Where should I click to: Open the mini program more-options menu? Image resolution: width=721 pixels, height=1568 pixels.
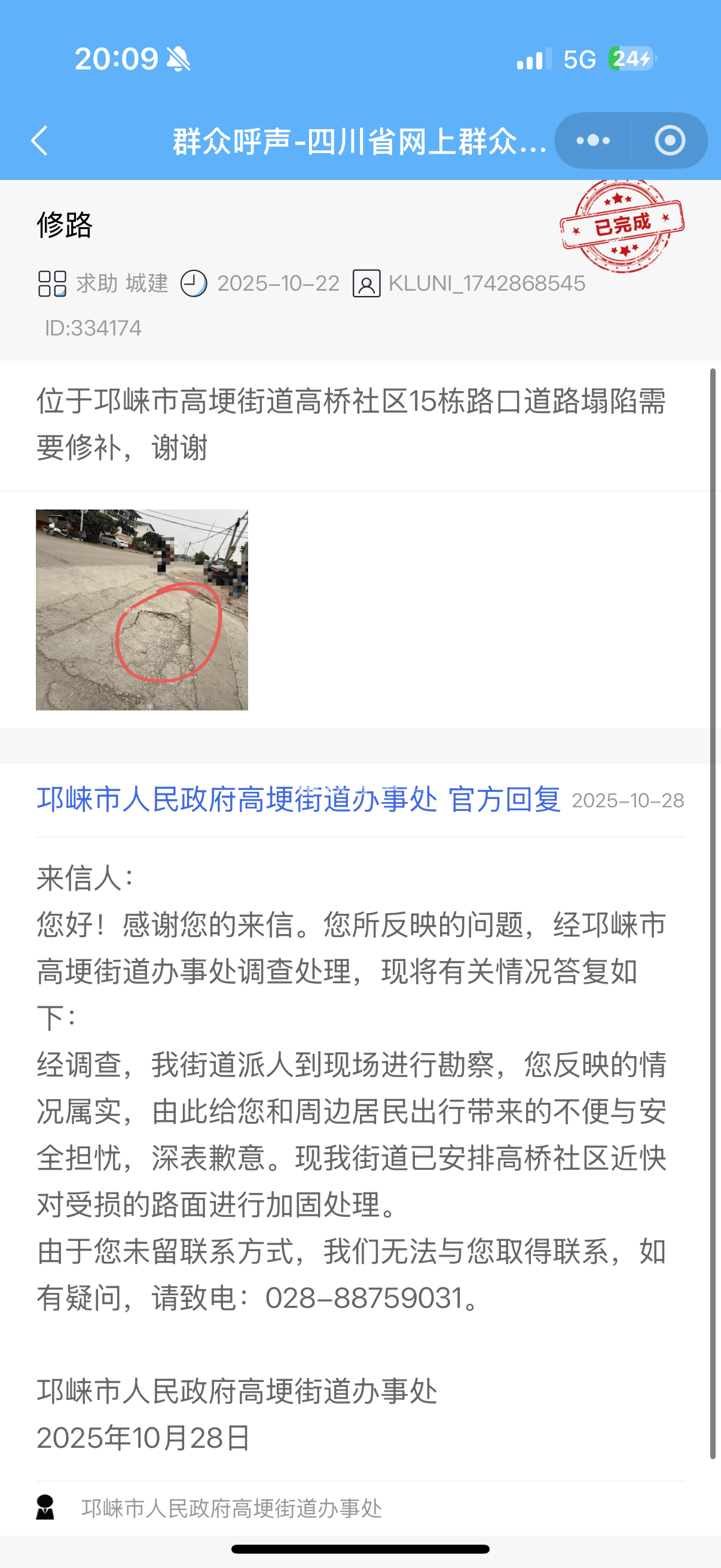pyautogui.click(x=593, y=141)
